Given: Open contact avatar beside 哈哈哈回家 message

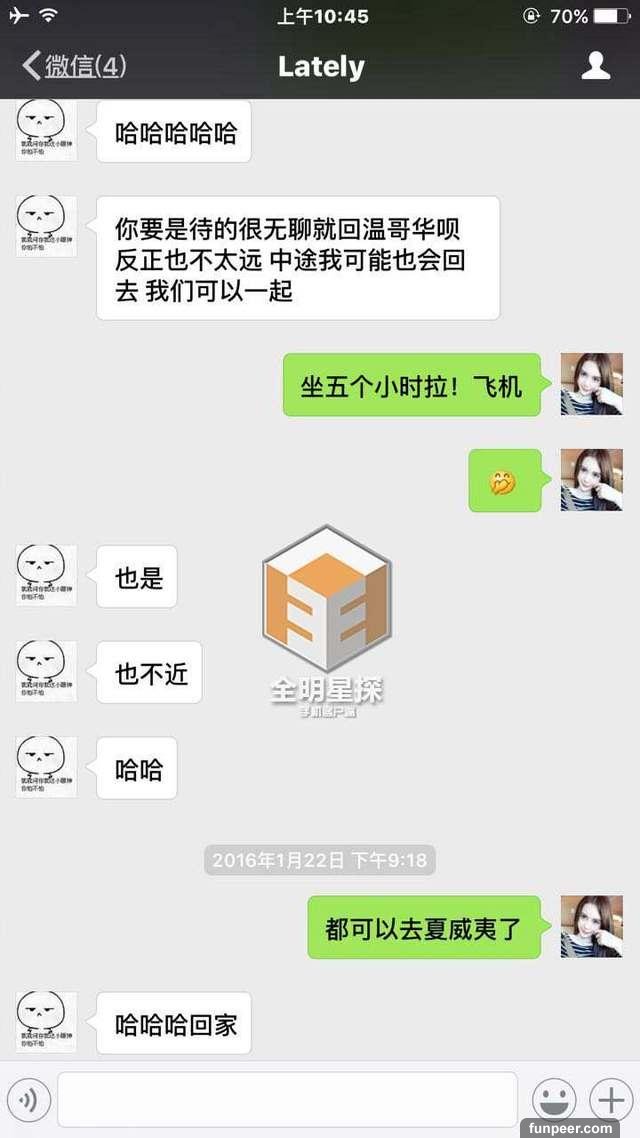Looking at the screenshot, I should point(46,1022).
